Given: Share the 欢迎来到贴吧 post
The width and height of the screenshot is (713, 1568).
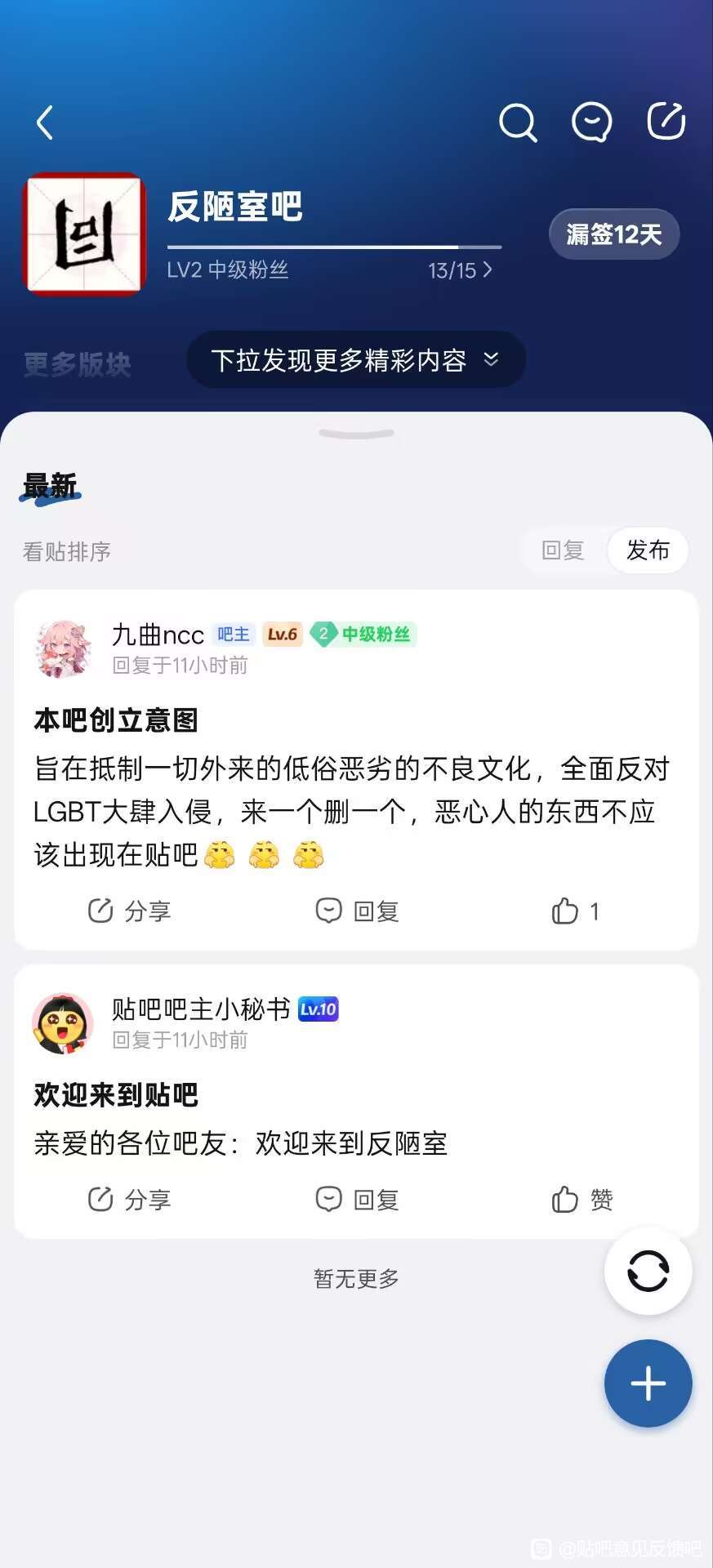Looking at the screenshot, I should [129, 1200].
